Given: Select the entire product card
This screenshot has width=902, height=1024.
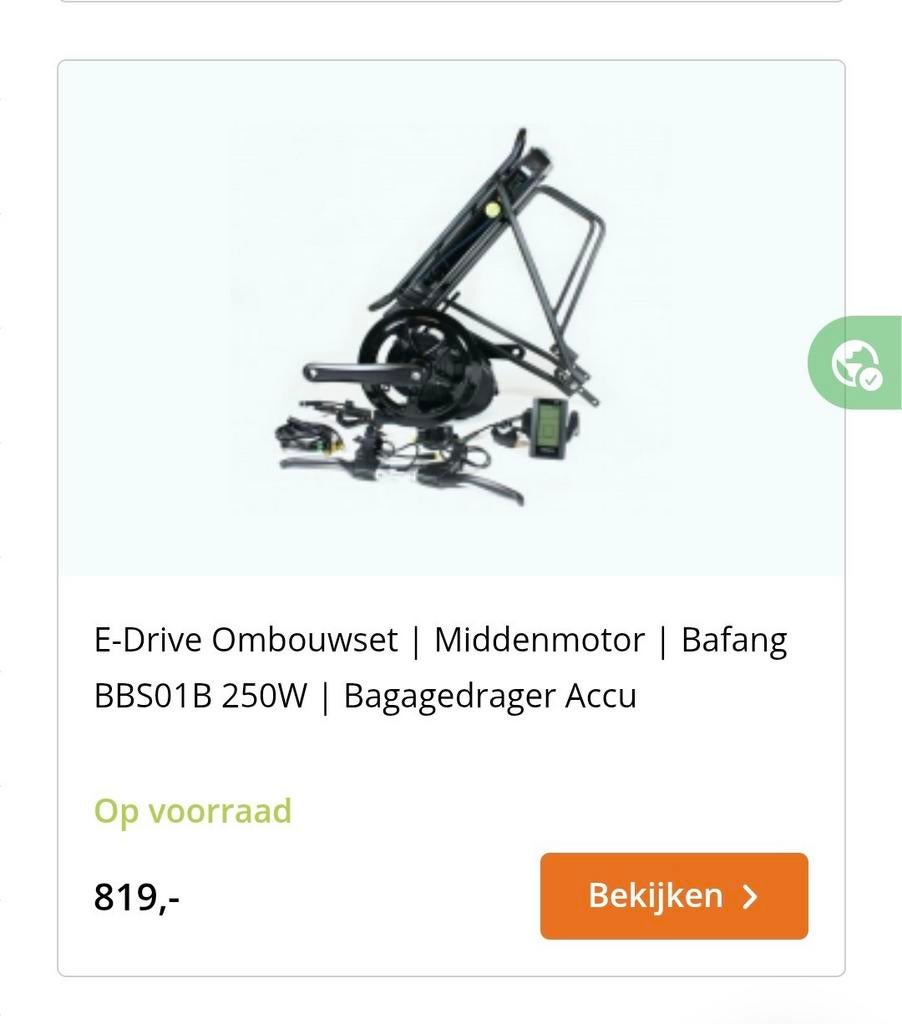Looking at the screenshot, I should (x=451, y=516).
